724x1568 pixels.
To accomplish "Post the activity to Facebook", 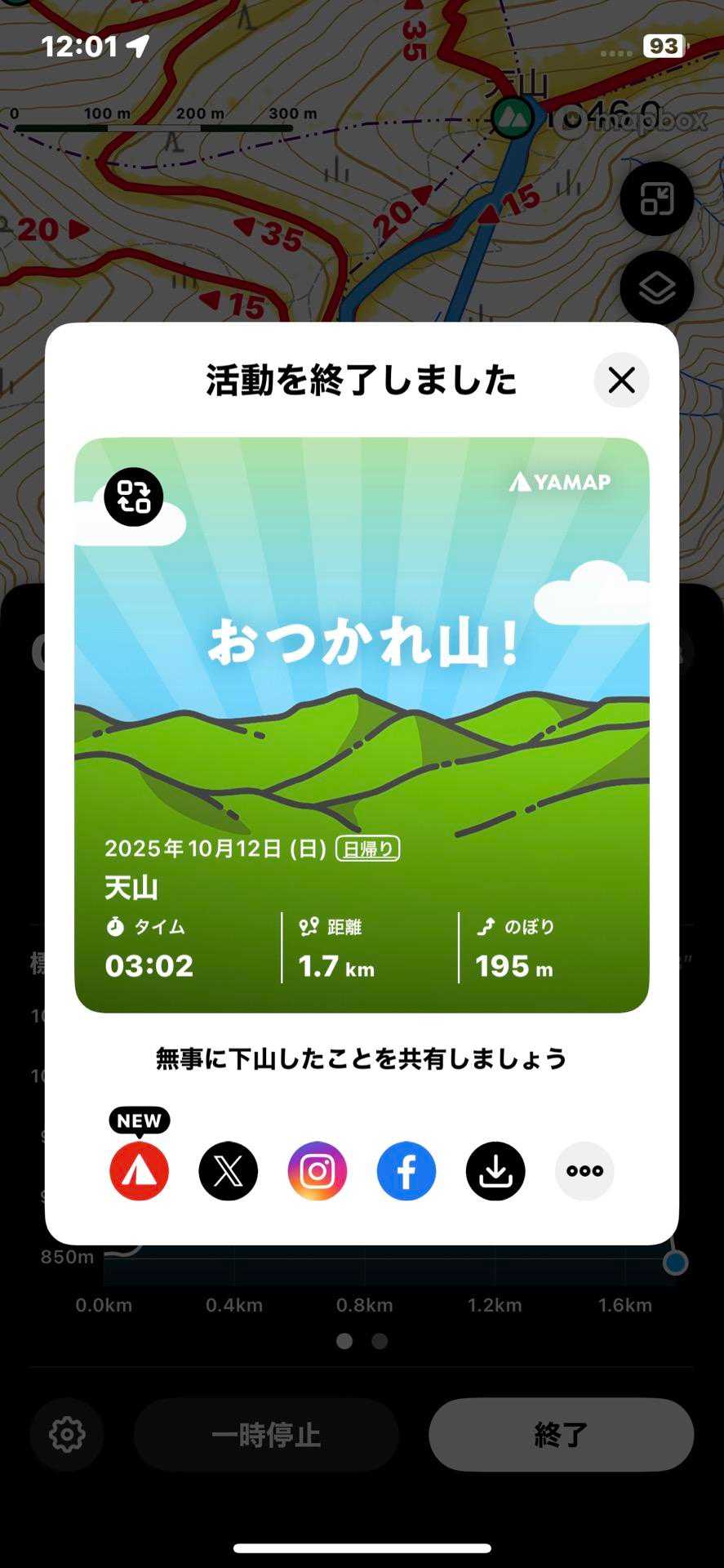I will click(x=406, y=1170).
